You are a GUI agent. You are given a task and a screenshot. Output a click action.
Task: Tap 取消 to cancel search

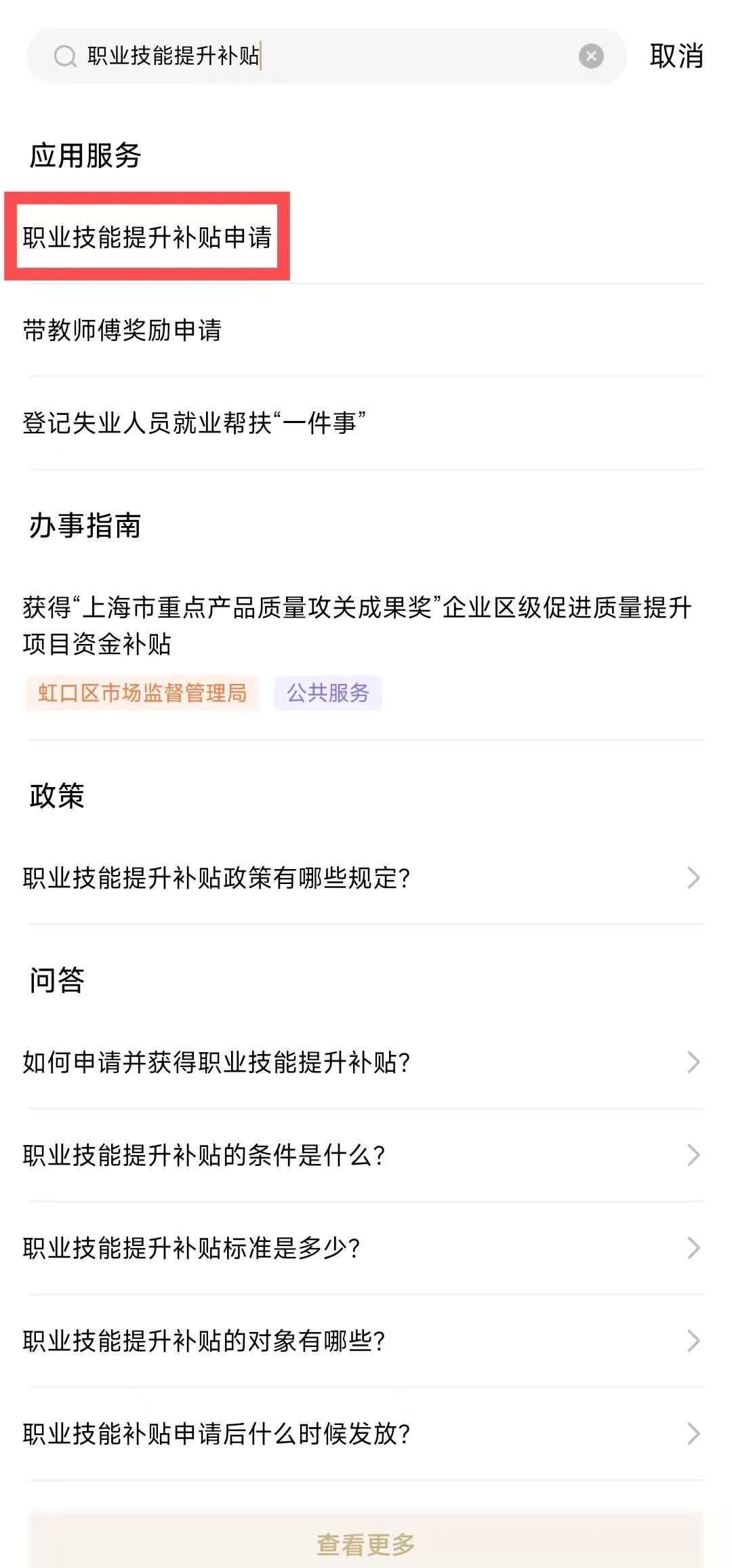click(x=676, y=56)
